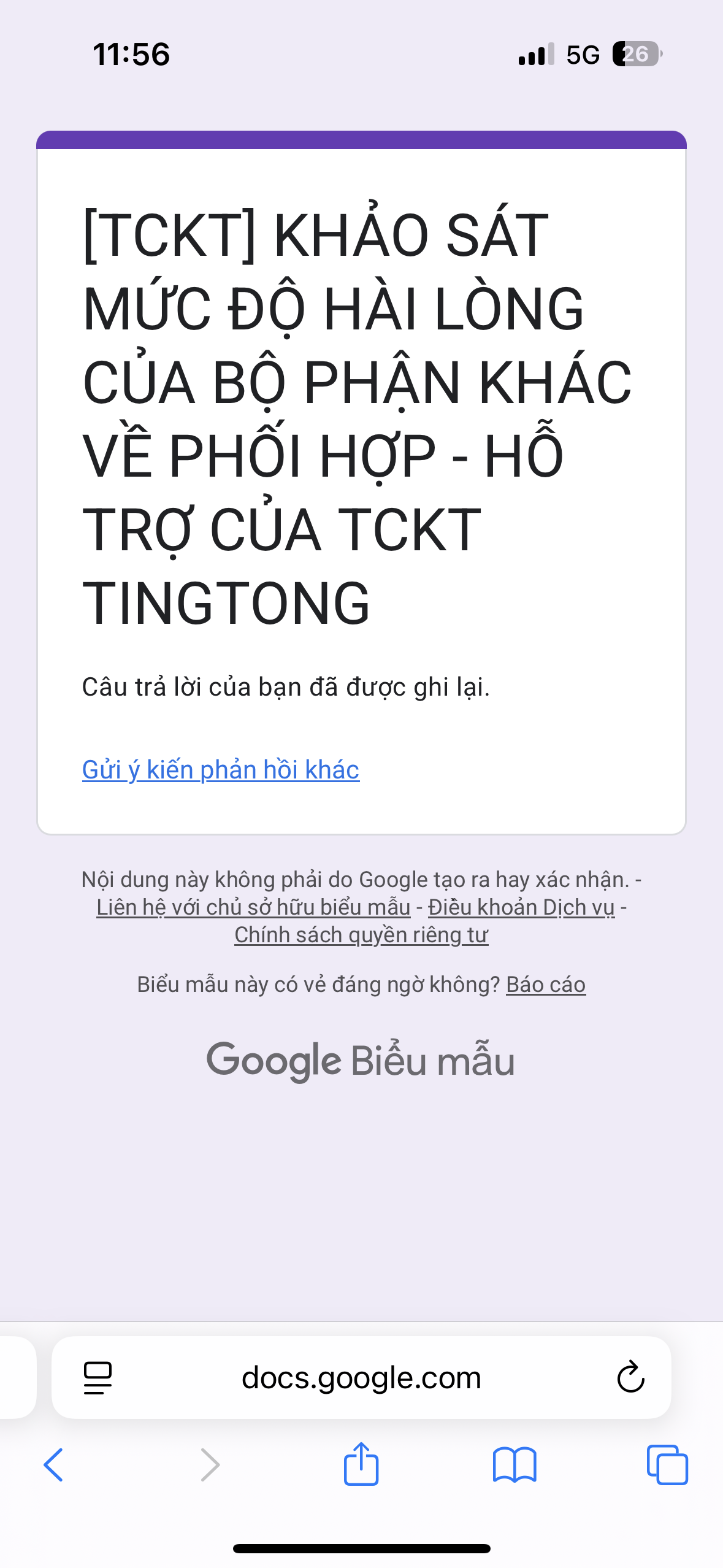The height and width of the screenshot is (1568, 723).
Task: Show all open tabs
Action: tap(667, 1465)
